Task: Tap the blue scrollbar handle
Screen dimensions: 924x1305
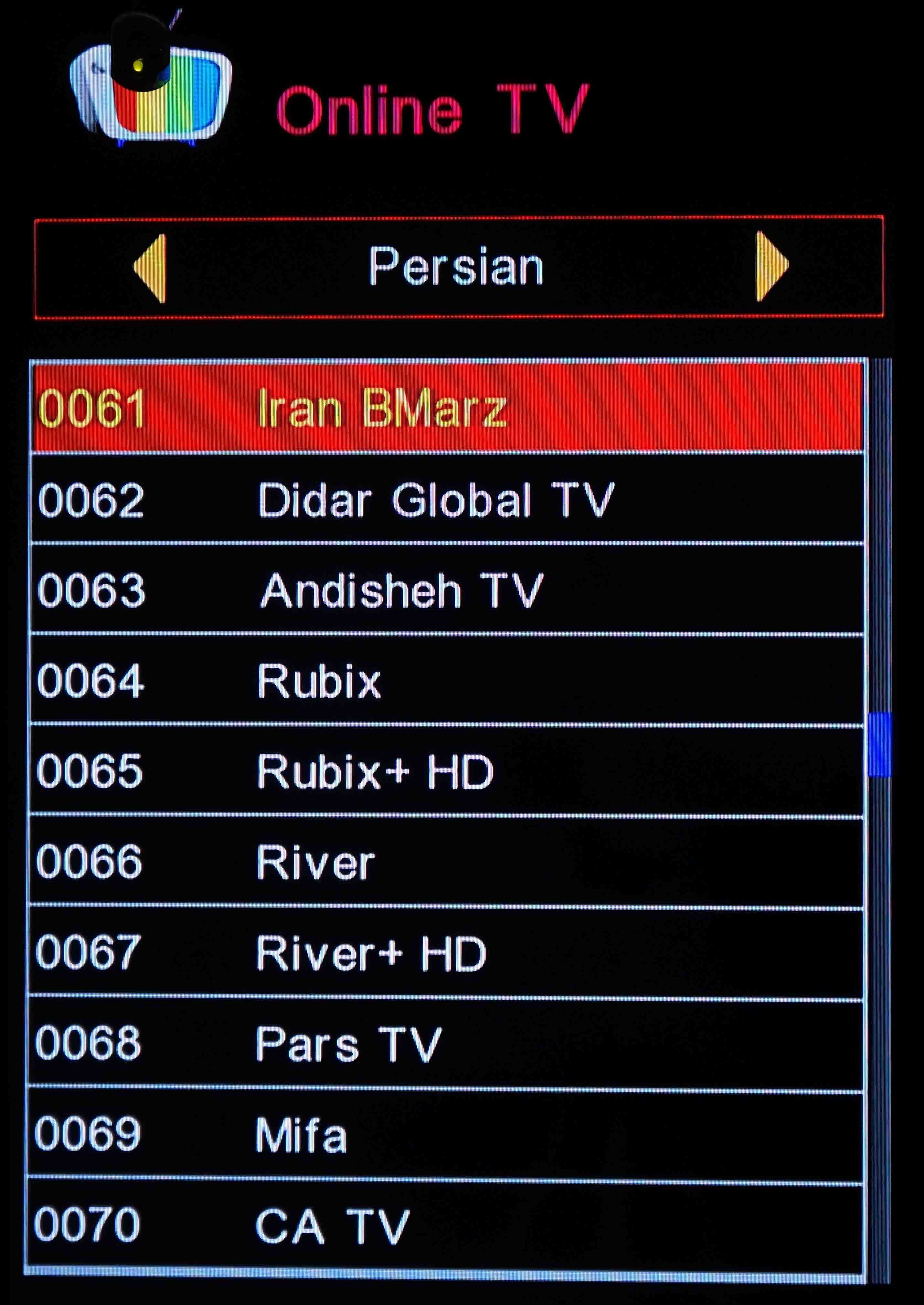Action: click(879, 744)
